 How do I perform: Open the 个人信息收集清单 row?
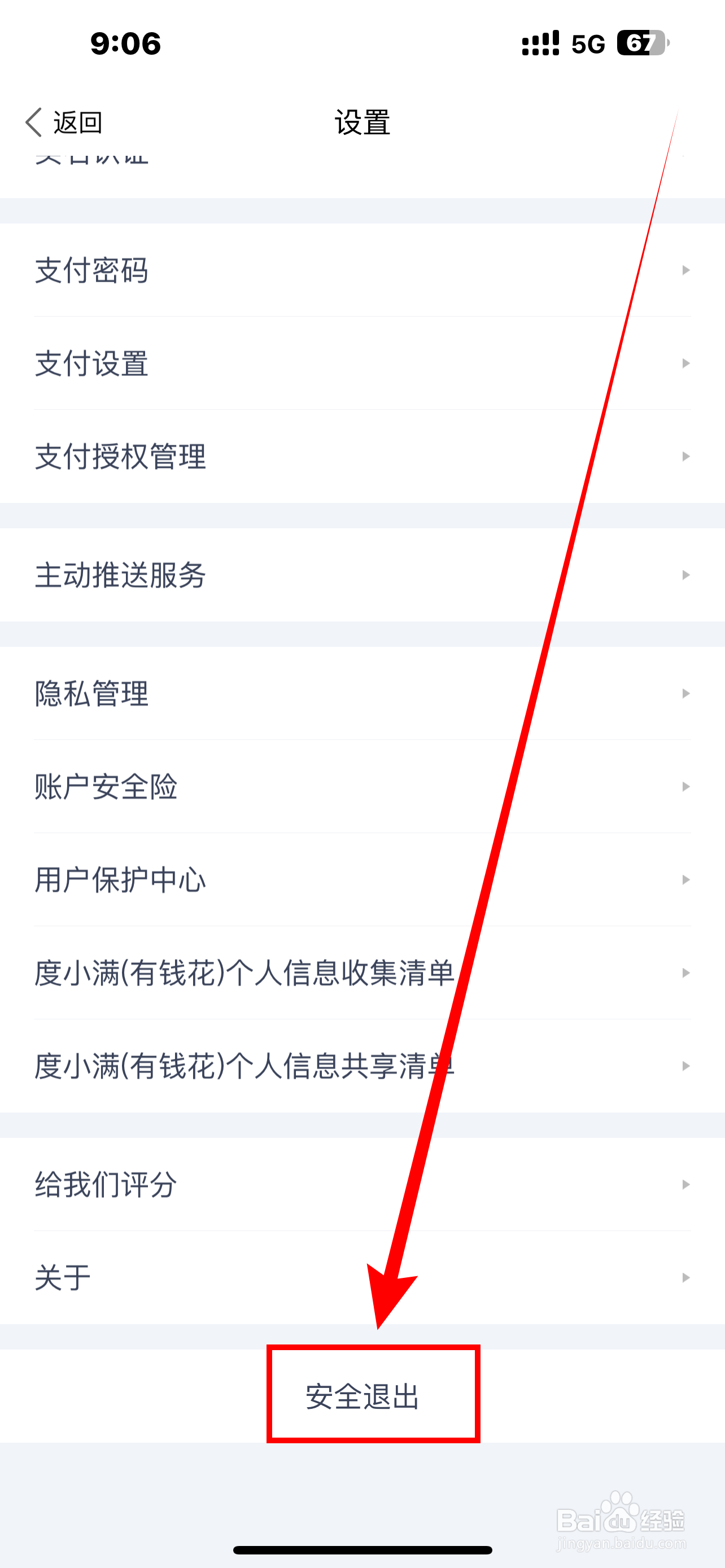click(x=362, y=973)
